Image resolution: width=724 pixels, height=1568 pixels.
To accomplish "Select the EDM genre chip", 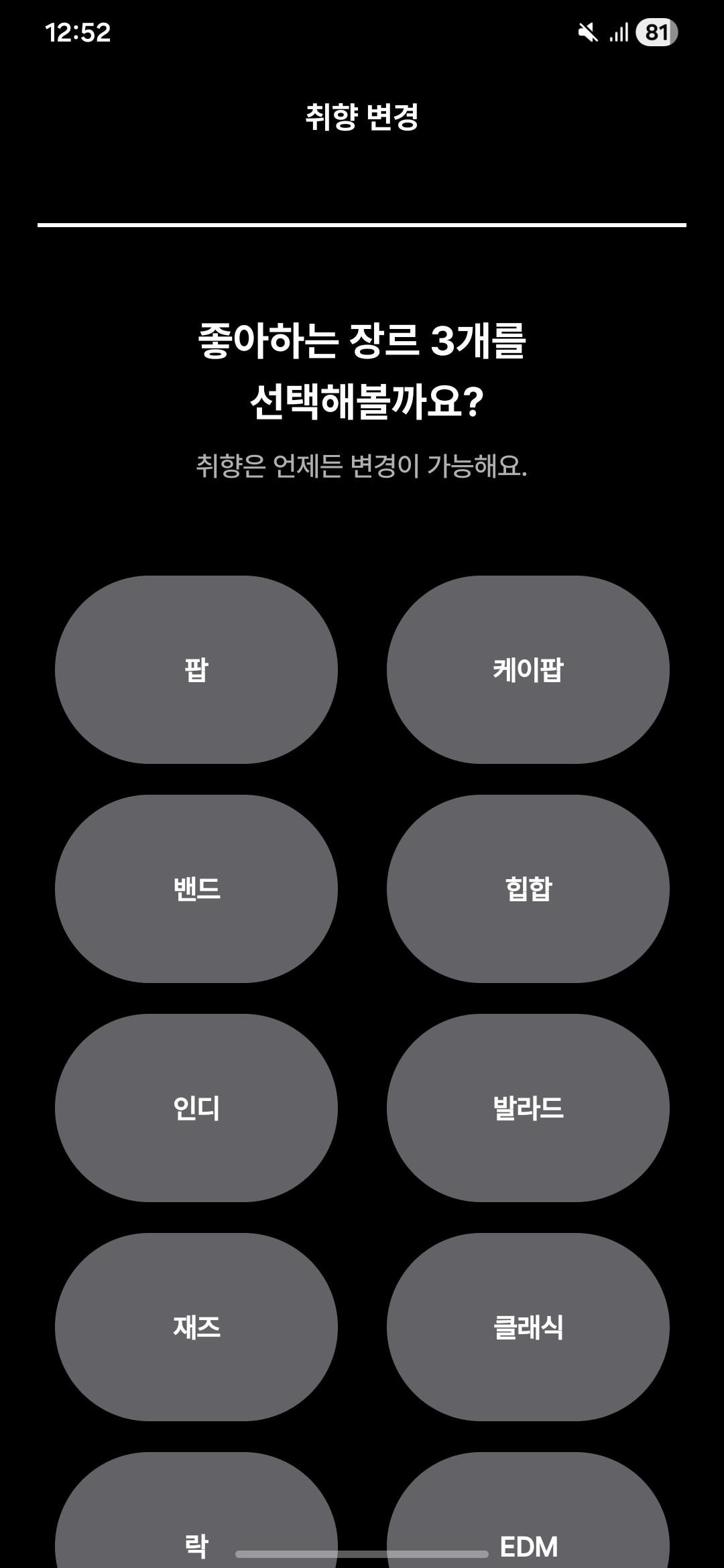I will click(528, 1521).
